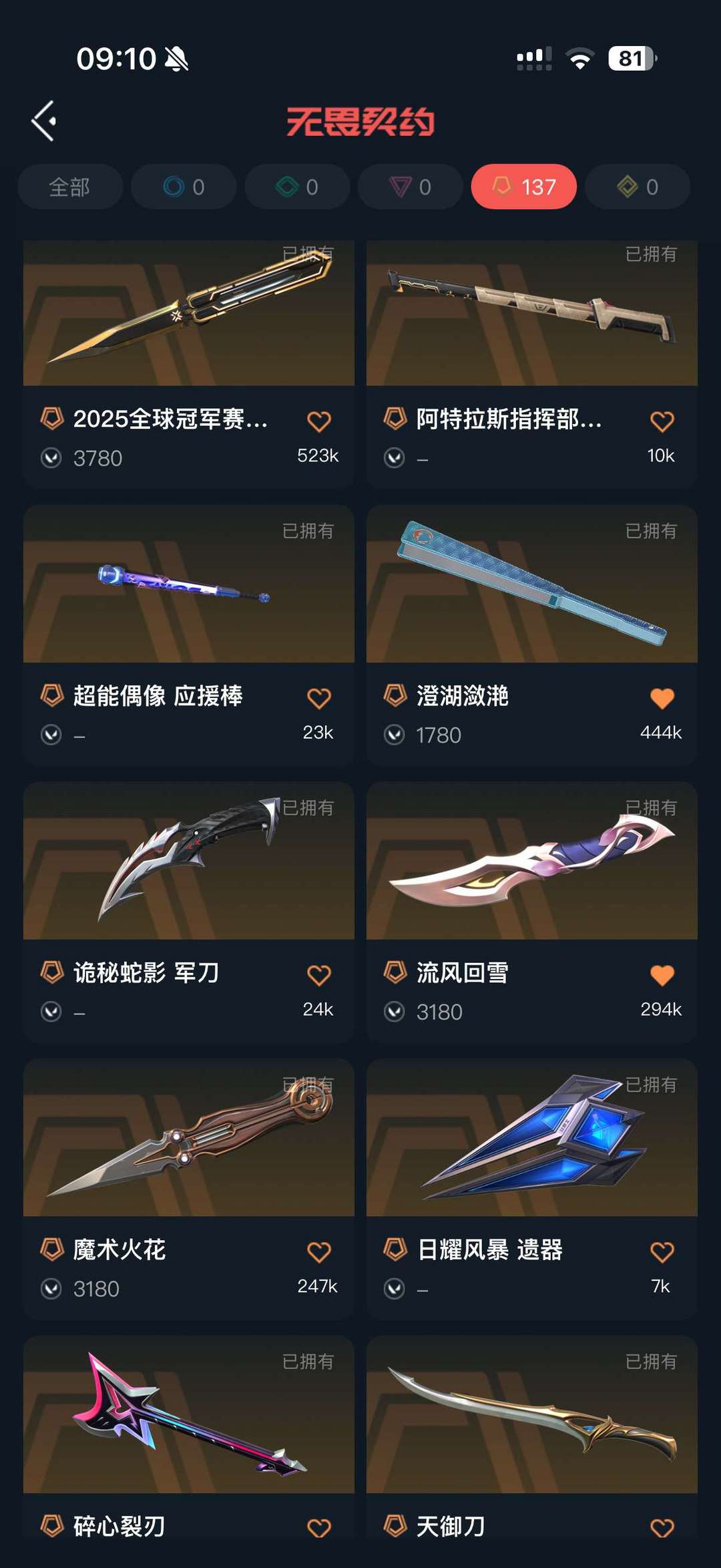Like the 日耀风暴 遗器 skin
Viewport: 721px width, 1568px height.
[x=662, y=1252]
